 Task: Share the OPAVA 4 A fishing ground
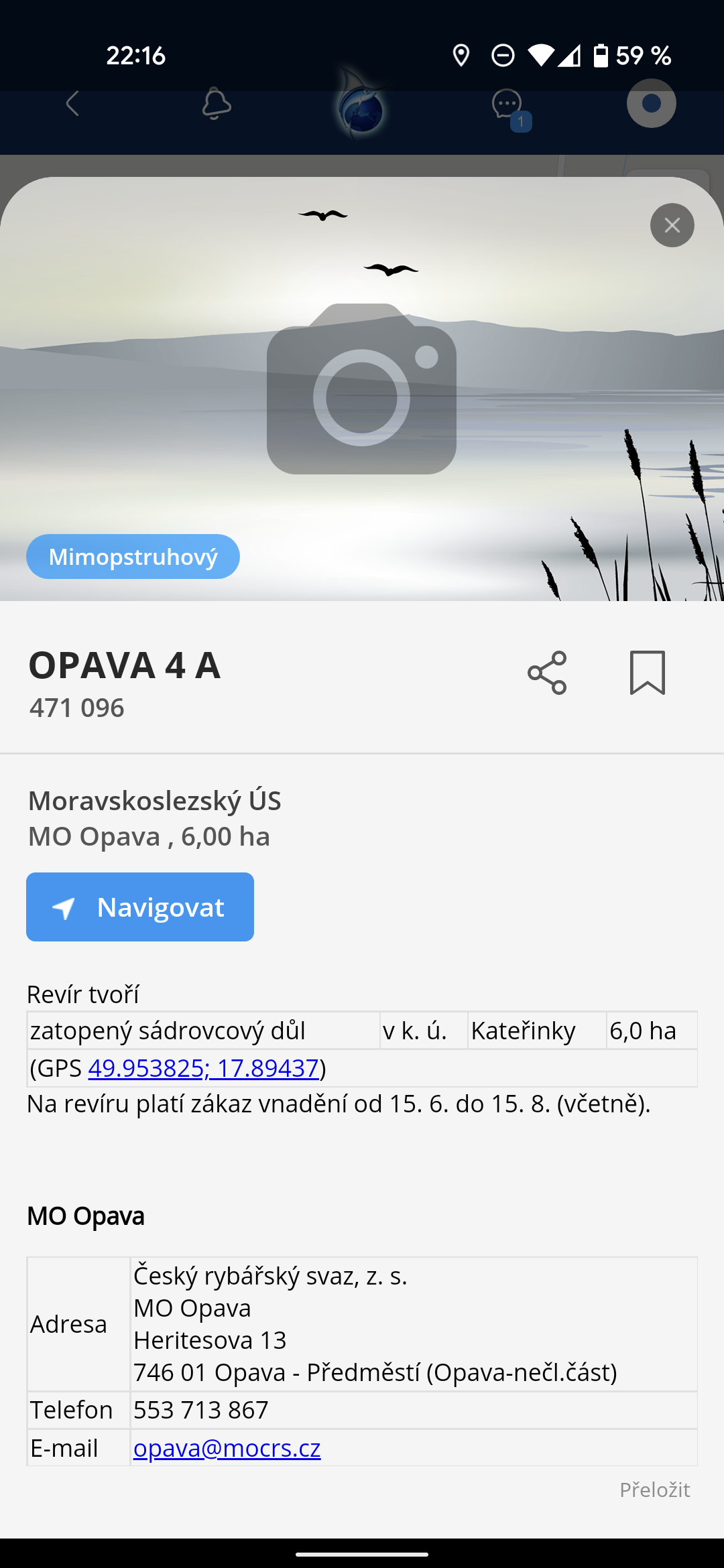point(547,673)
